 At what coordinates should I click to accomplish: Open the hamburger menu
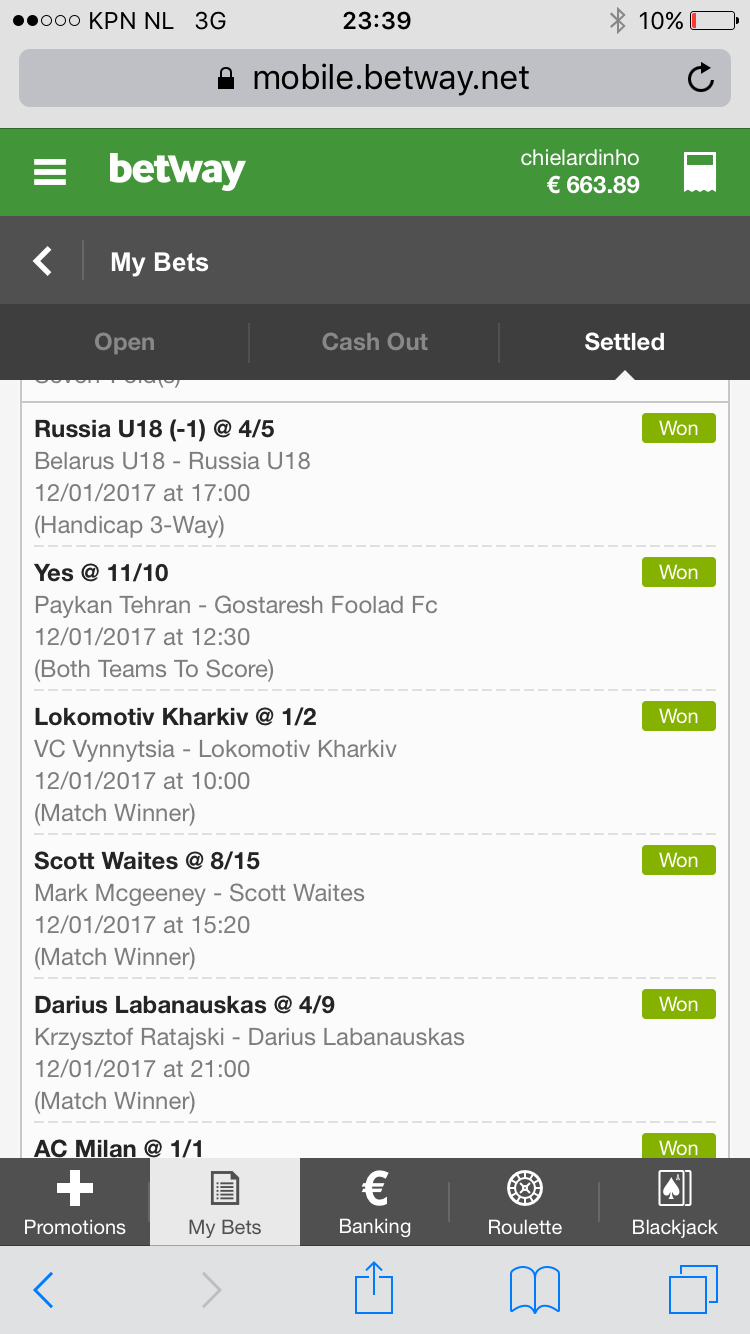(49, 172)
